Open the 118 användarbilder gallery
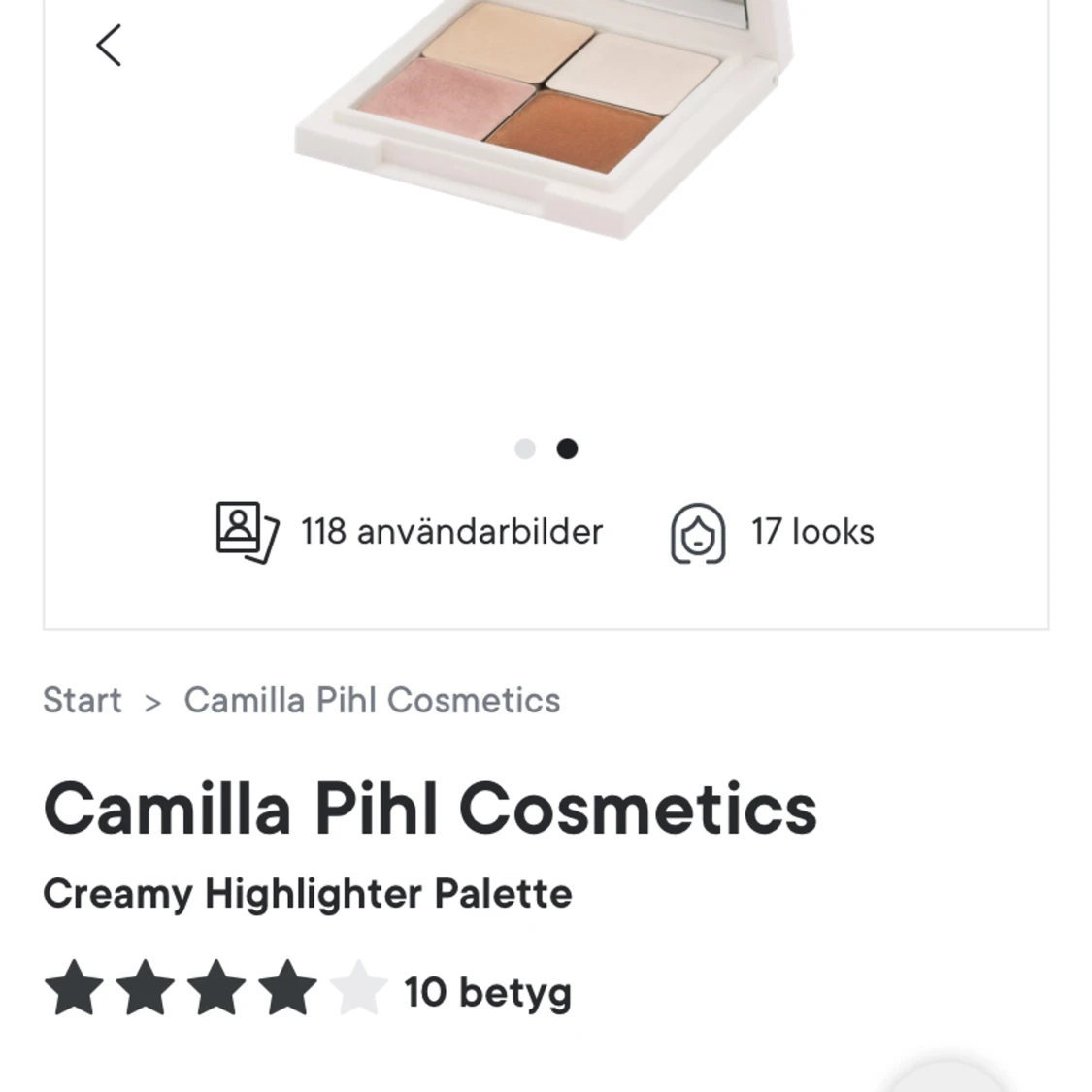1092x1092 pixels. (410, 532)
